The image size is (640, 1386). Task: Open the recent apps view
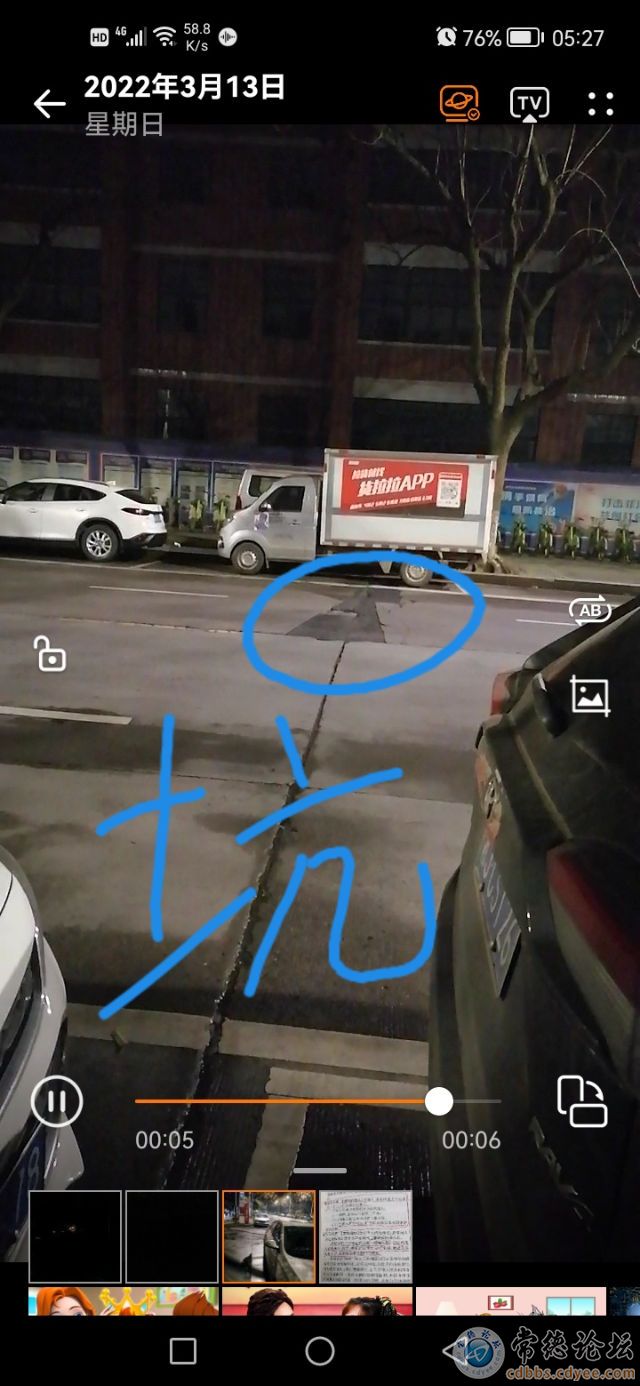(x=183, y=1351)
